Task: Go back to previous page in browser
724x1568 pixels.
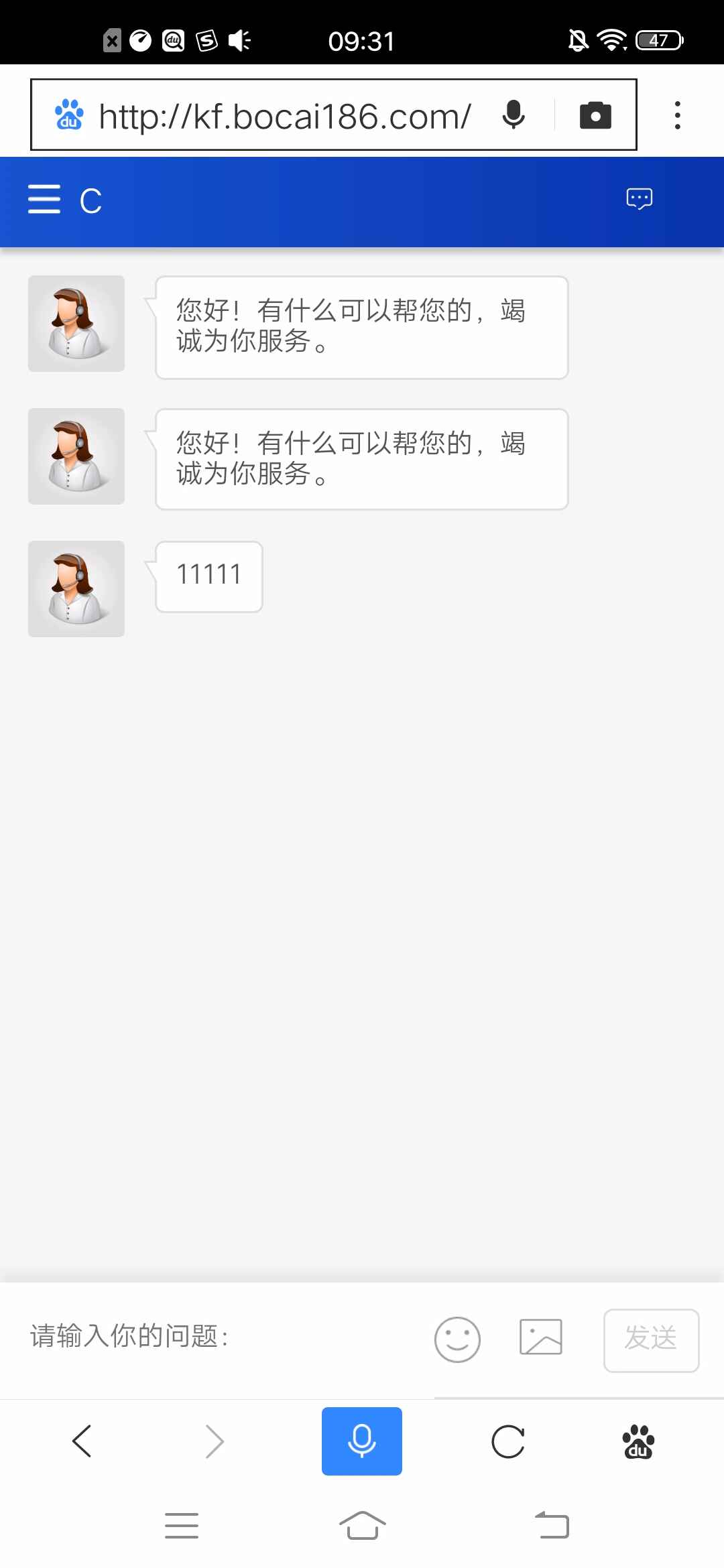Action: pyautogui.click(x=82, y=1441)
